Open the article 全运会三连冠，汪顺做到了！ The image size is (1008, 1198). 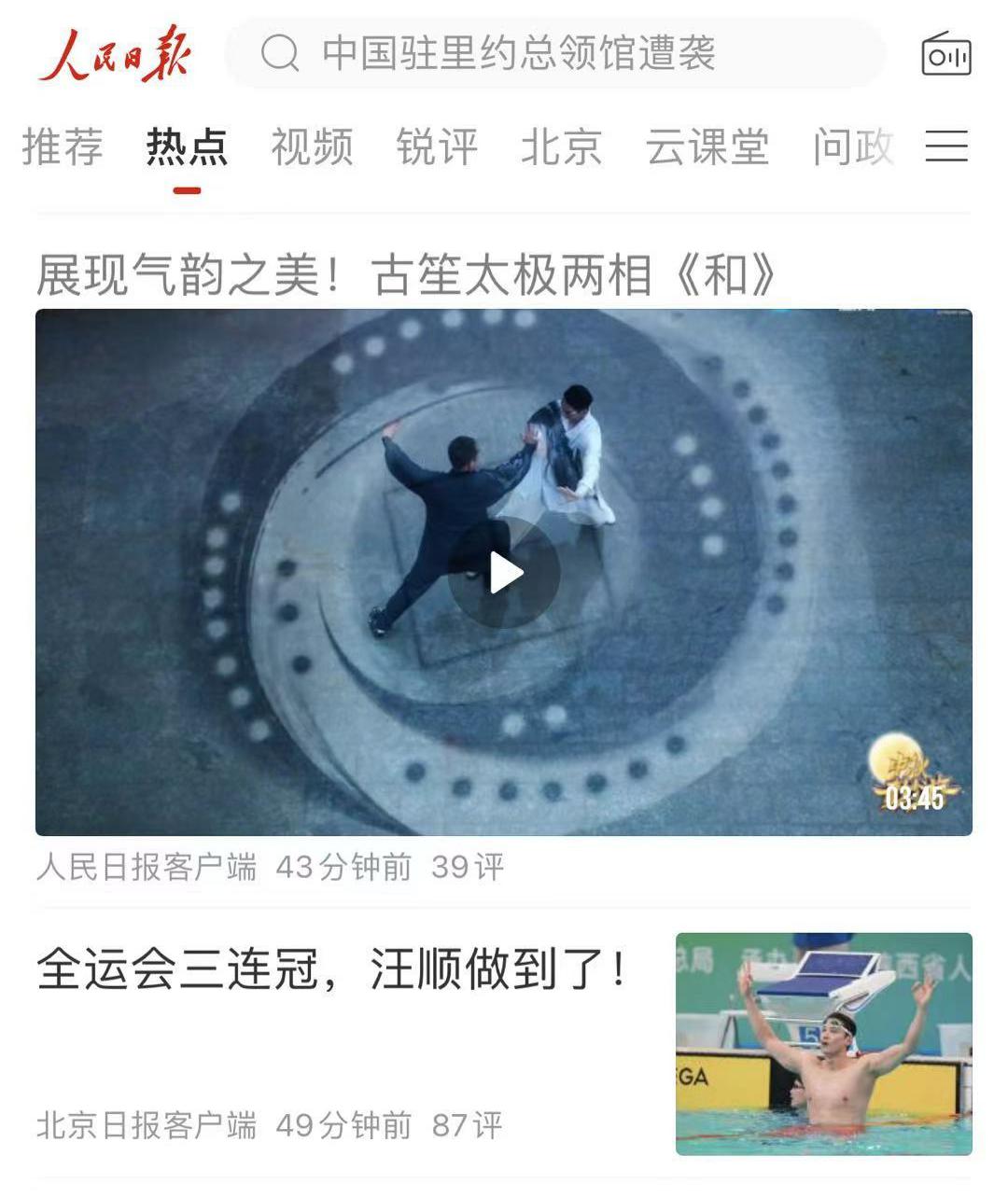pyautogui.click(x=331, y=970)
